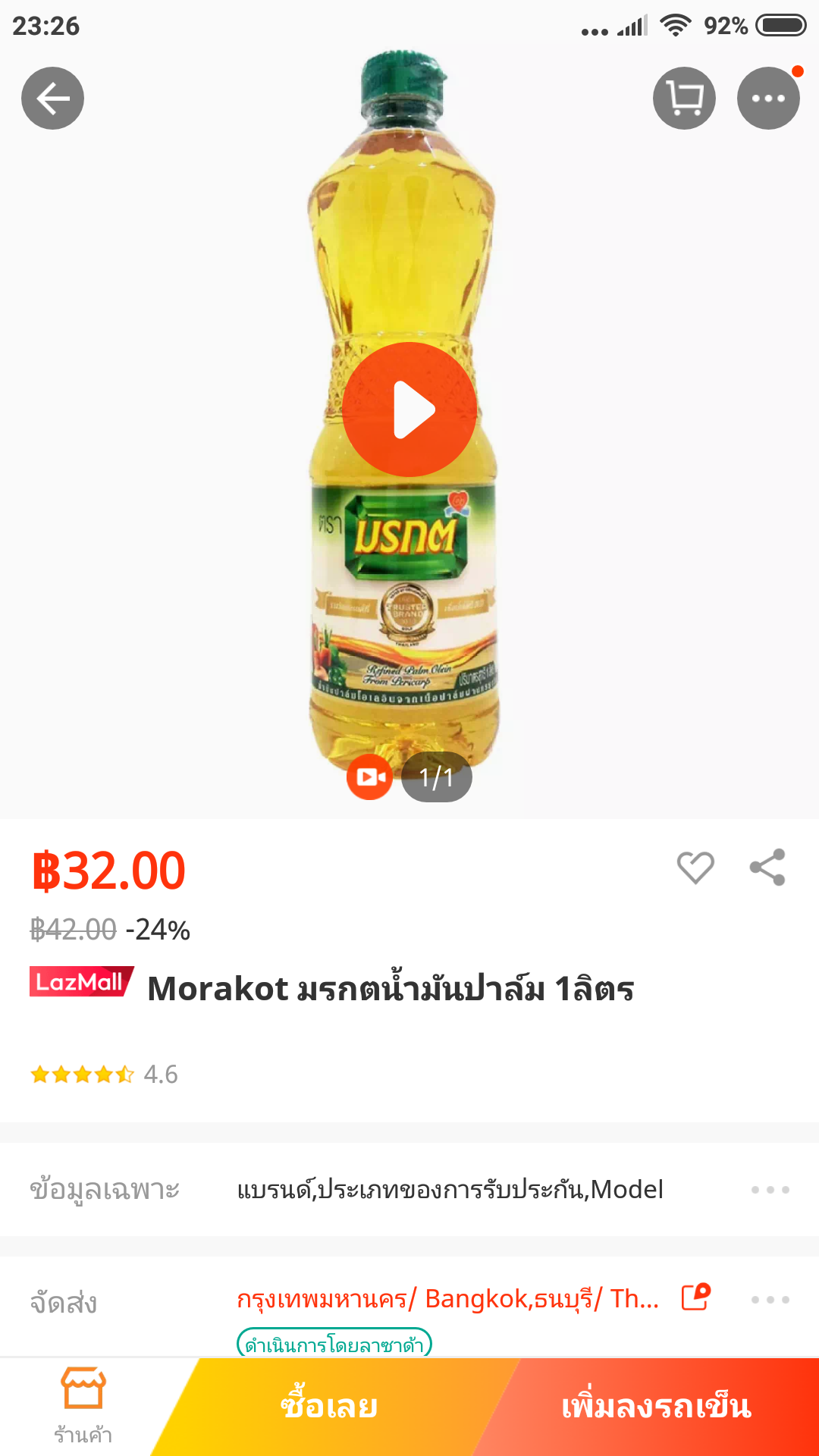819x1456 pixels.
Task: Share this Morakot product
Action: (x=767, y=868)
